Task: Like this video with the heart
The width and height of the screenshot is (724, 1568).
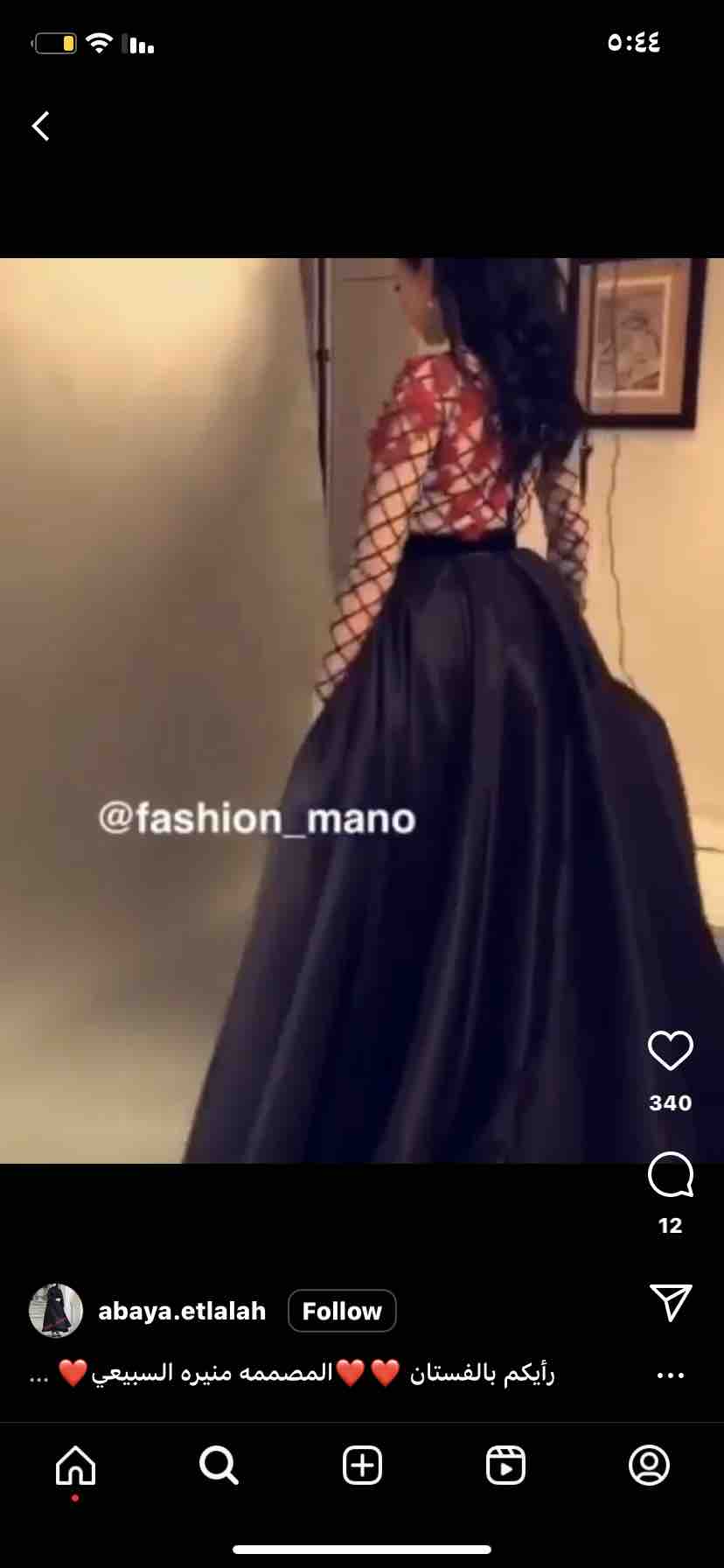Action: (670, 1050)
